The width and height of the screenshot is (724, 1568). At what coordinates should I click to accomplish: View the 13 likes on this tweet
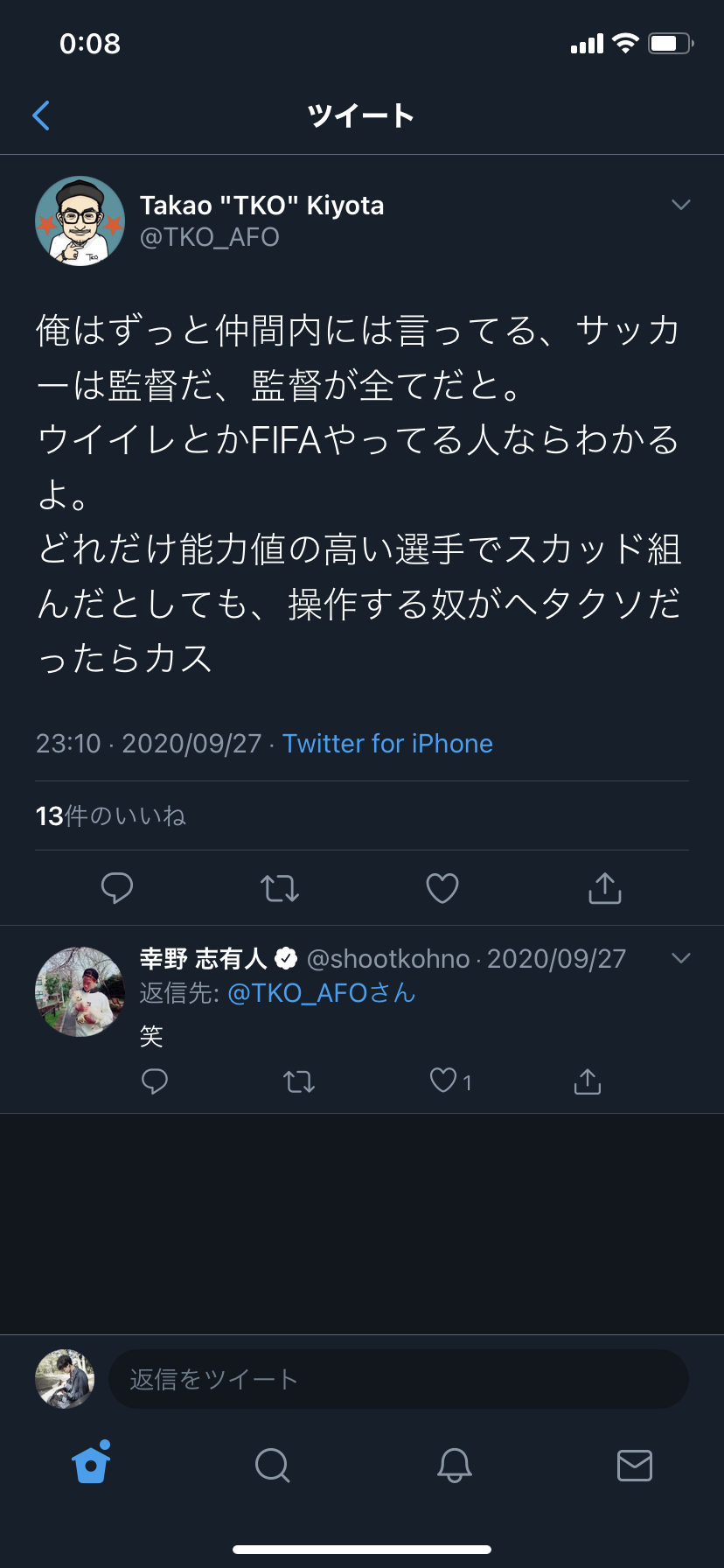point(111,816)
